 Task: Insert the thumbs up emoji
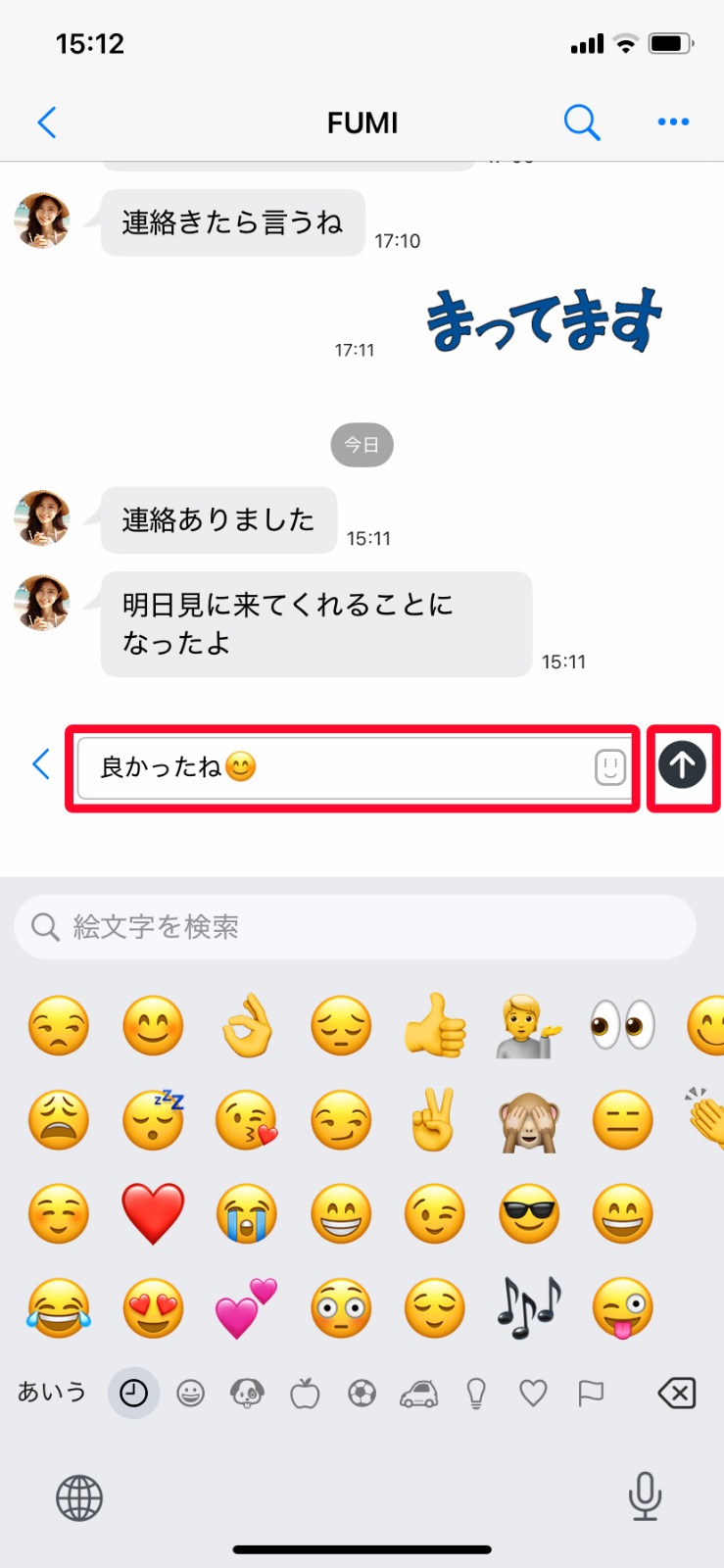(435, 1025)
